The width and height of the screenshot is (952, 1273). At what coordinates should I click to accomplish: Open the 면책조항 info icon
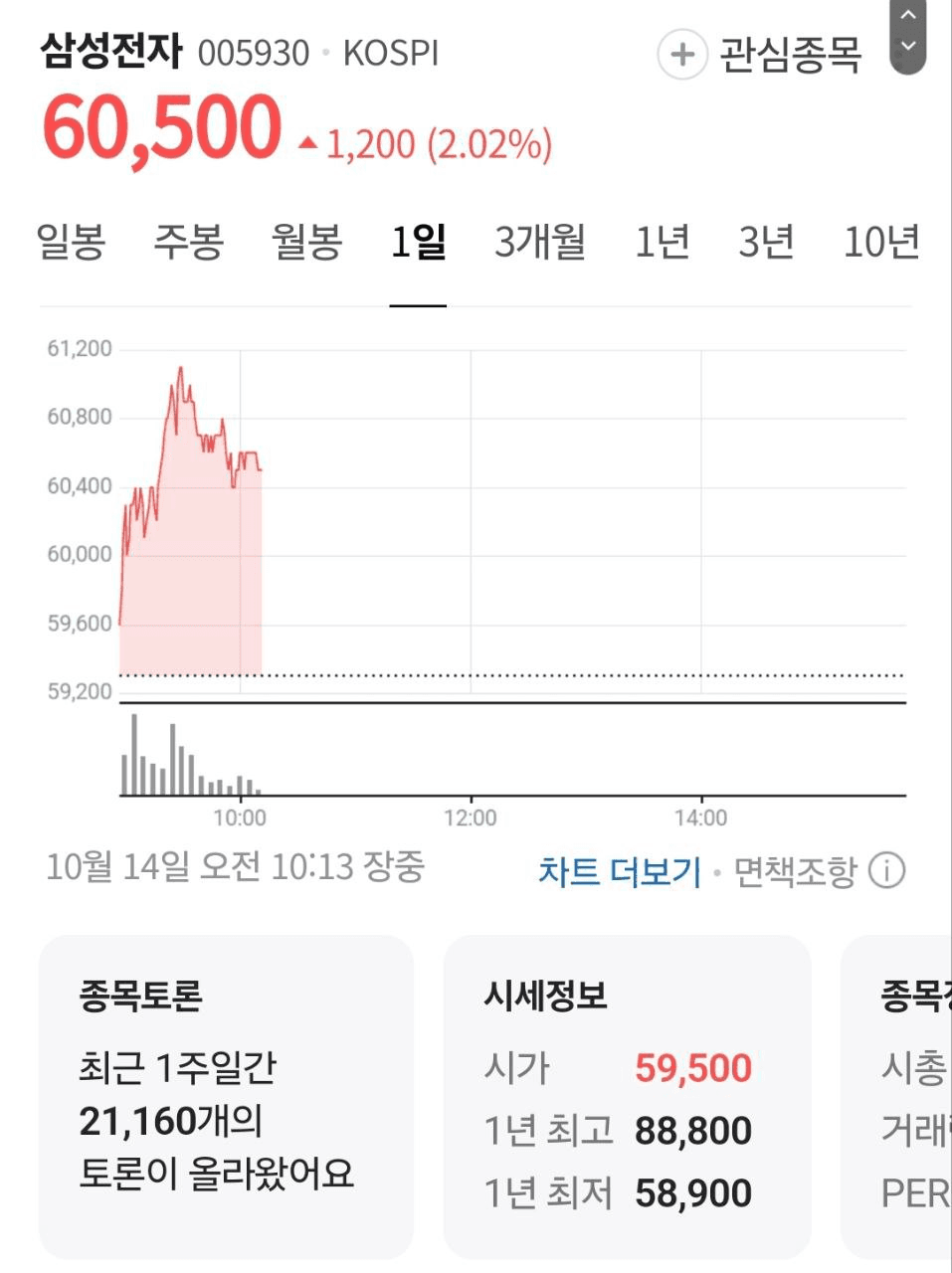pos(886,871)
